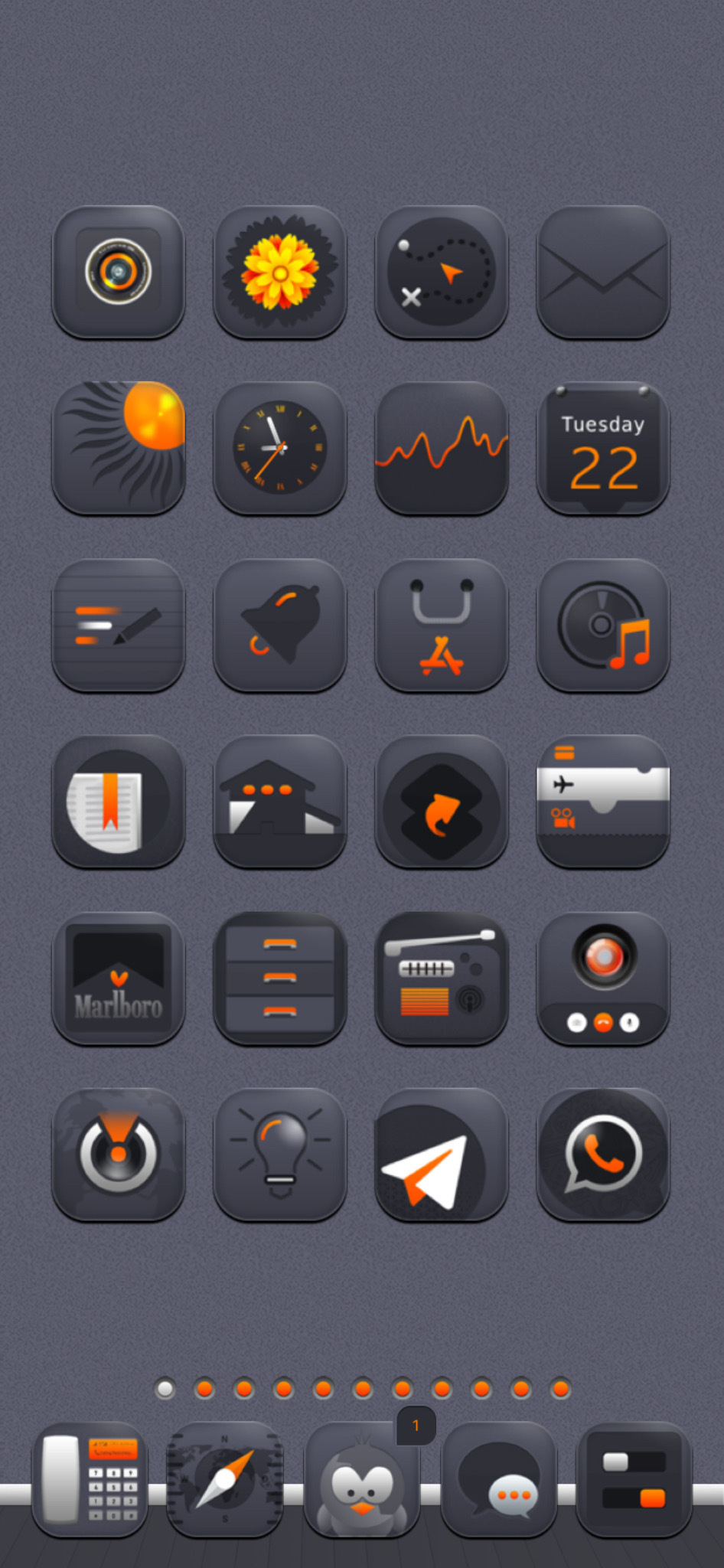The width and height of the screenshot is (724, 1568).
Task: Launch the App Store bag icon
Action: [x=442, y=625]
